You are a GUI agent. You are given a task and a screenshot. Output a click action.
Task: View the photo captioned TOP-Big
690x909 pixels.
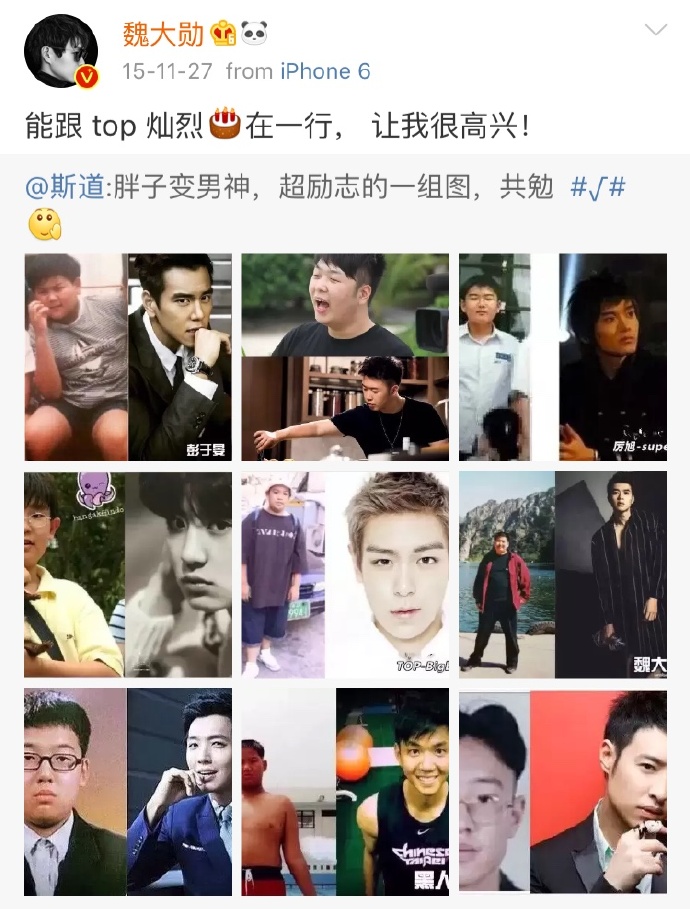345,575
